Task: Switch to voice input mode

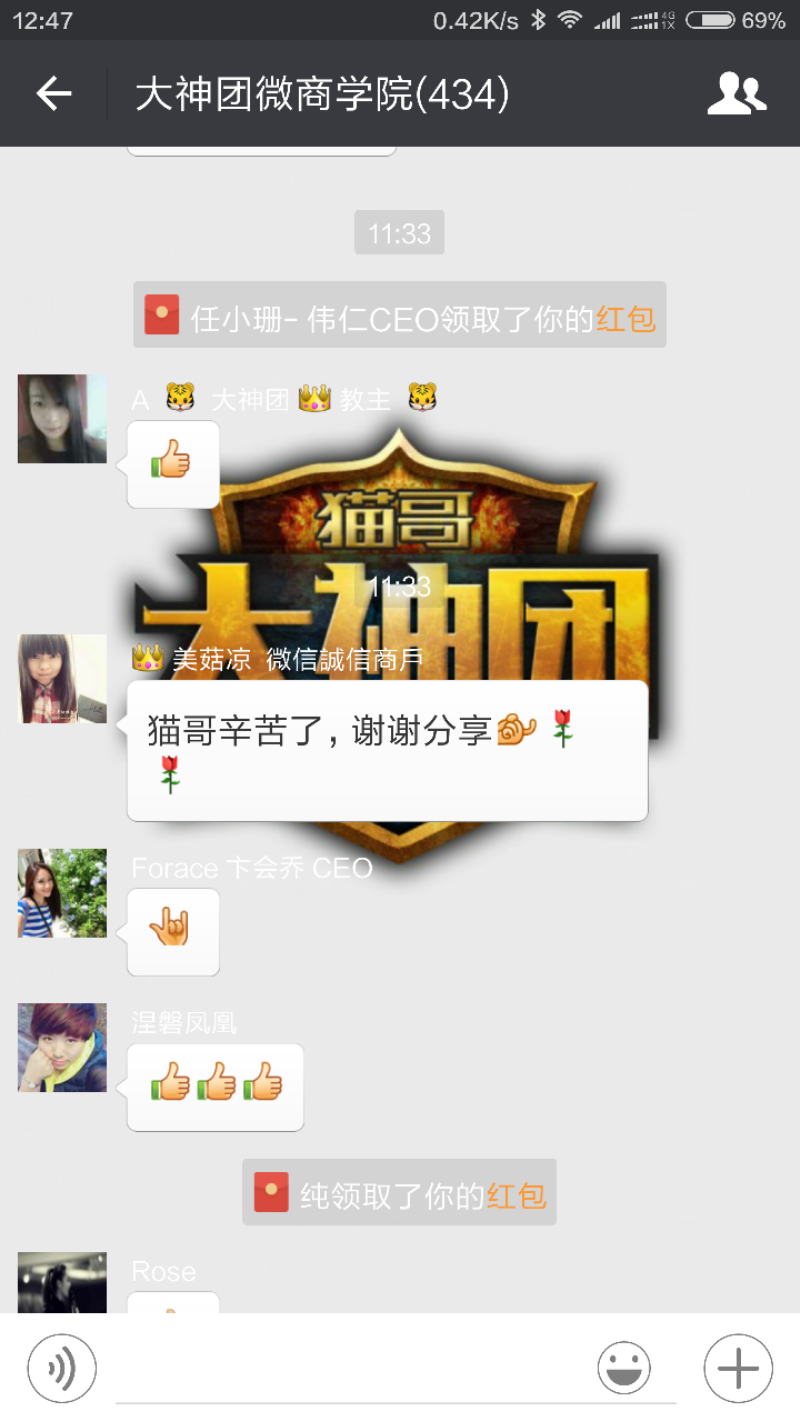Action: coord(62,1367)
